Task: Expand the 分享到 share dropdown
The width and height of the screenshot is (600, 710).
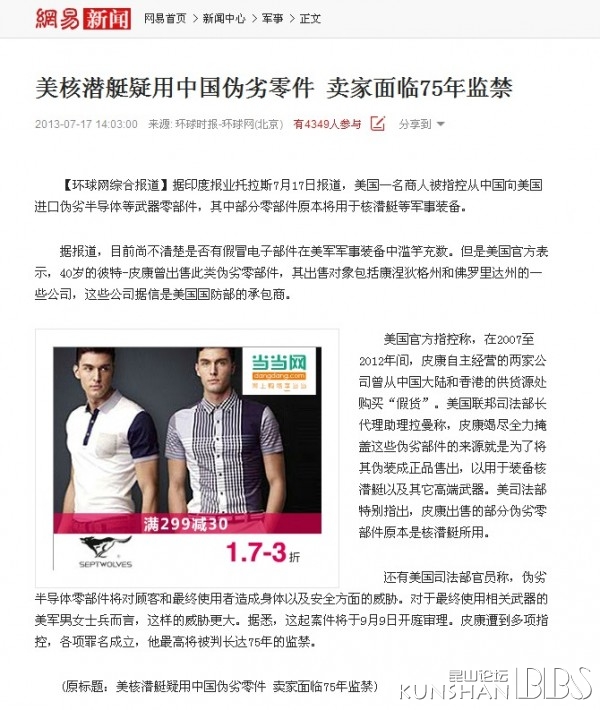Action: (421, 125)
